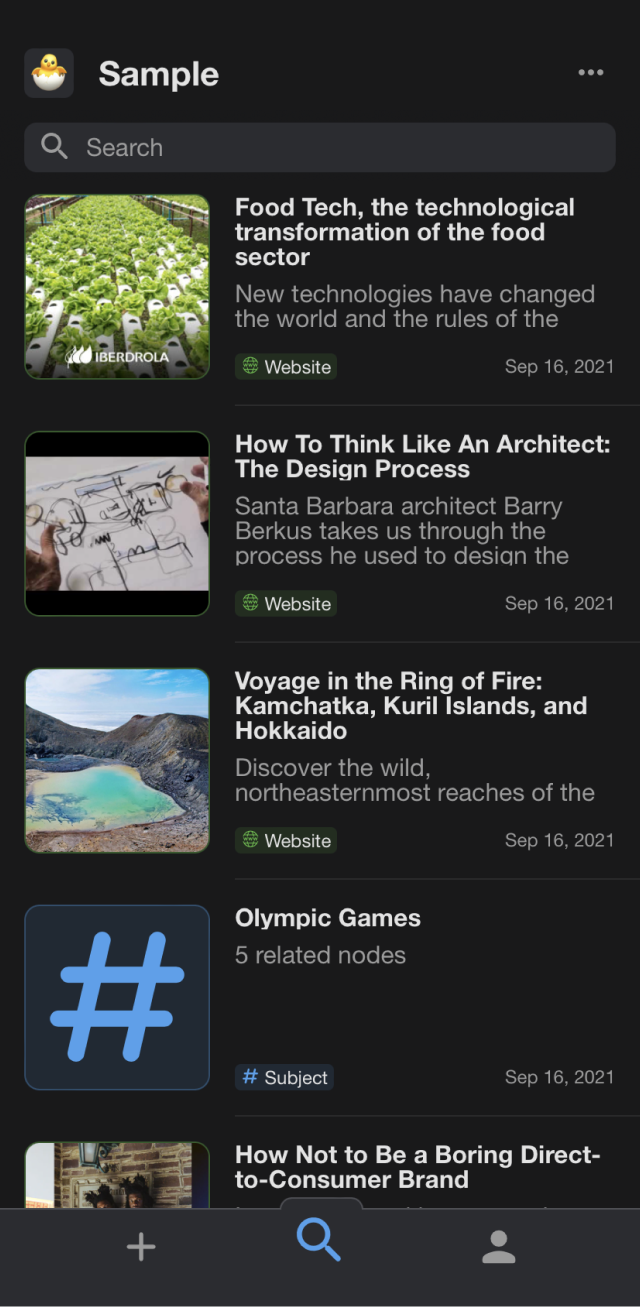Viewport: 640px width, 1307px height.
Task: Switch to the search tab
Action: [319, 1242]
